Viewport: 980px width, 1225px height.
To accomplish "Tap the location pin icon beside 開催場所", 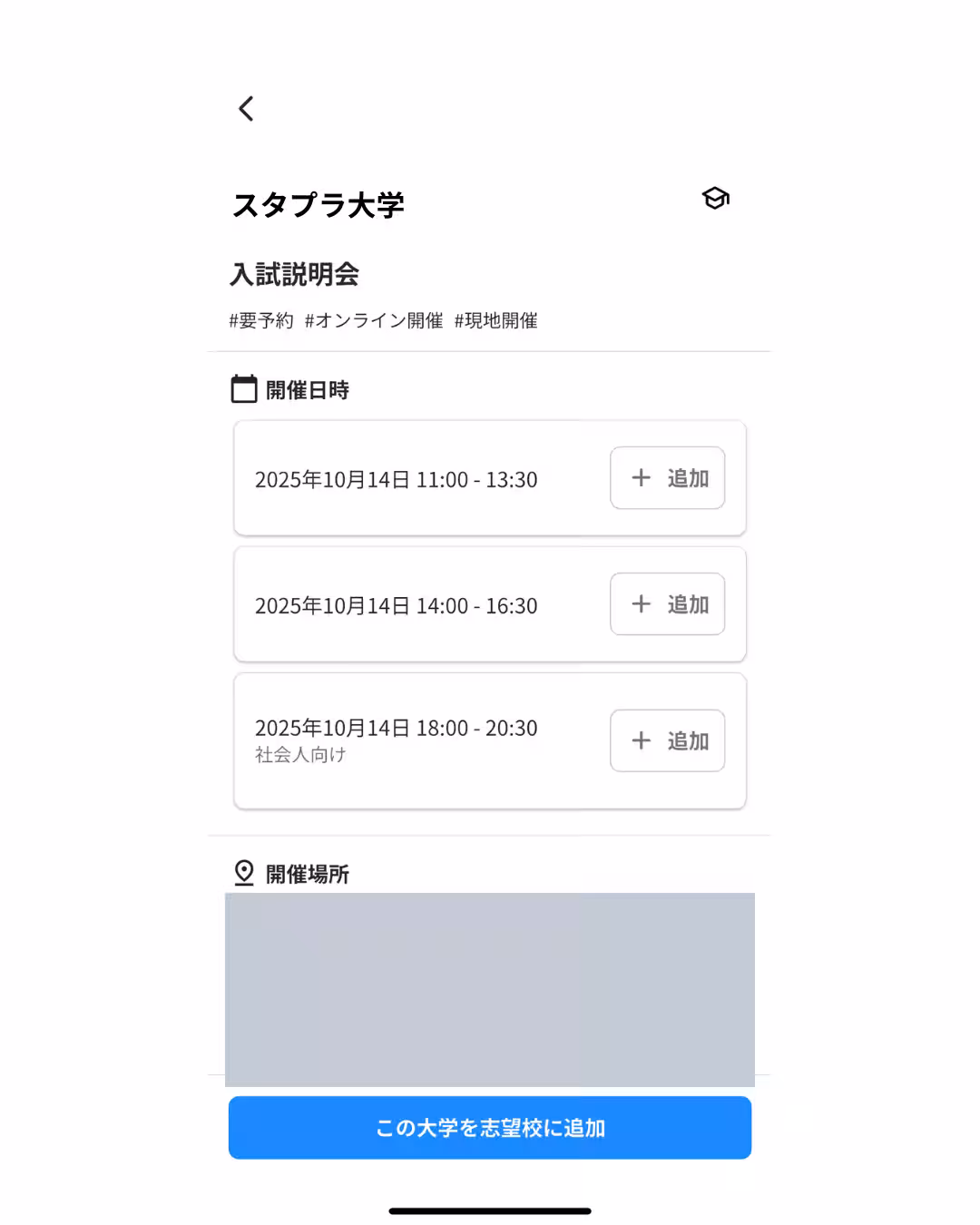I will point(243,873).
